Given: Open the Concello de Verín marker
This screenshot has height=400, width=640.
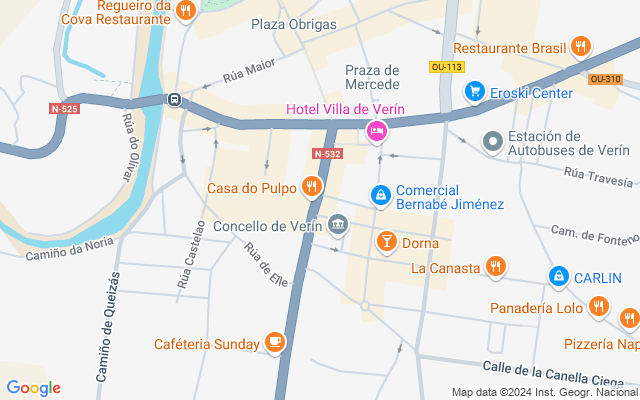Looking at the screenshot, I should click(338, 226).
